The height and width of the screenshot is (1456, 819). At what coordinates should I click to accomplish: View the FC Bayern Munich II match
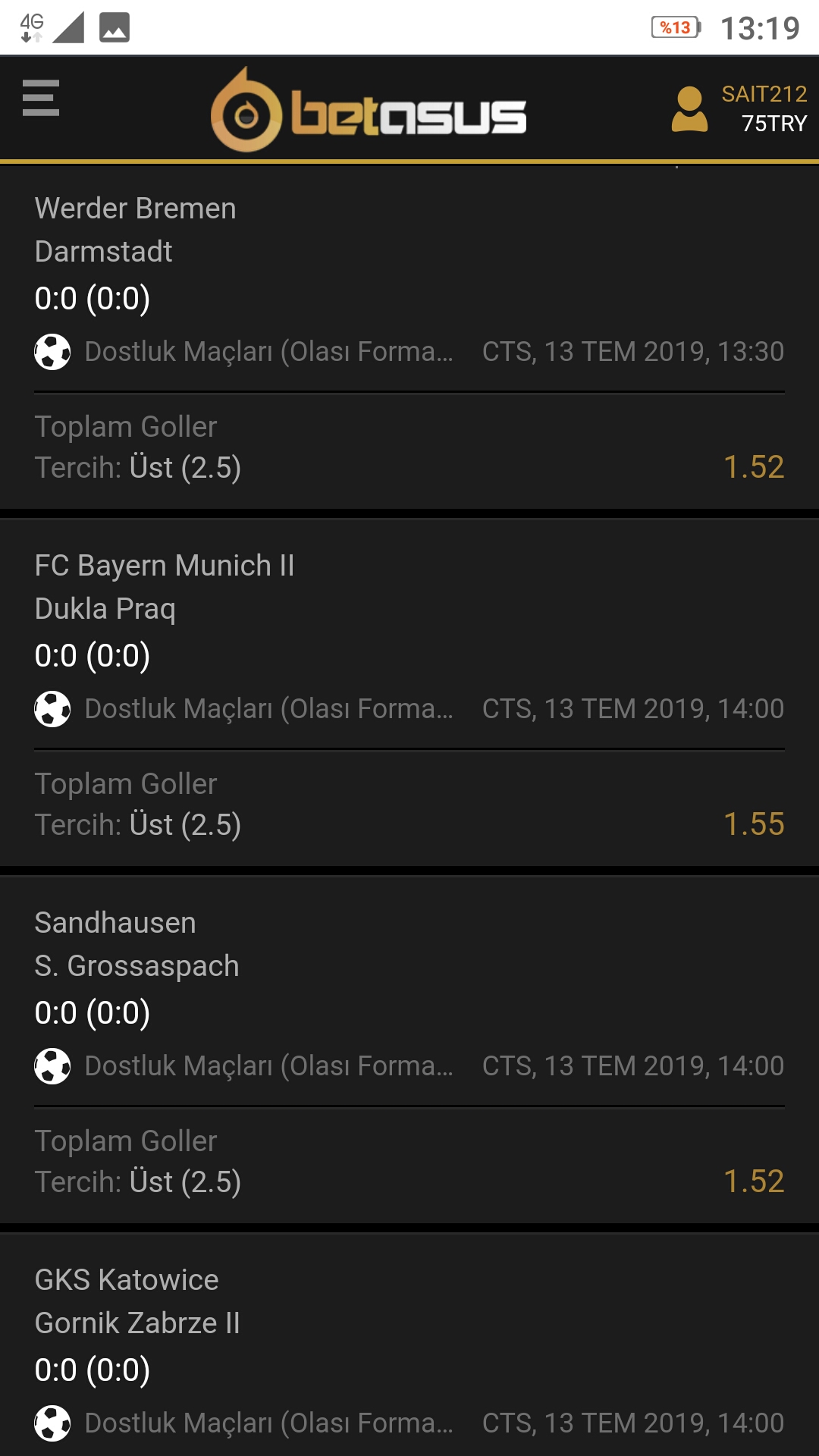click(x=409, y=693)
